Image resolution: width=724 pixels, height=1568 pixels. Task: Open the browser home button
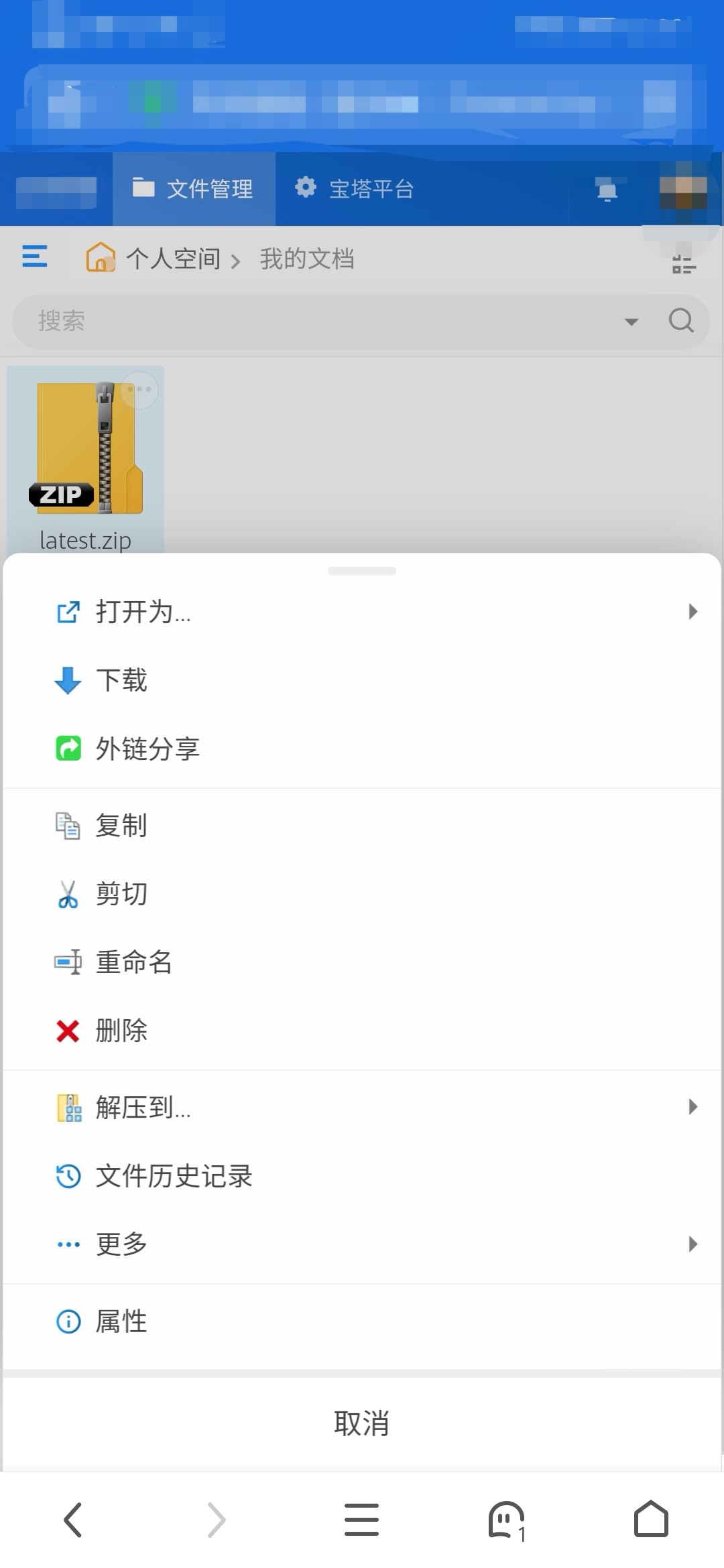(651, 1520)
